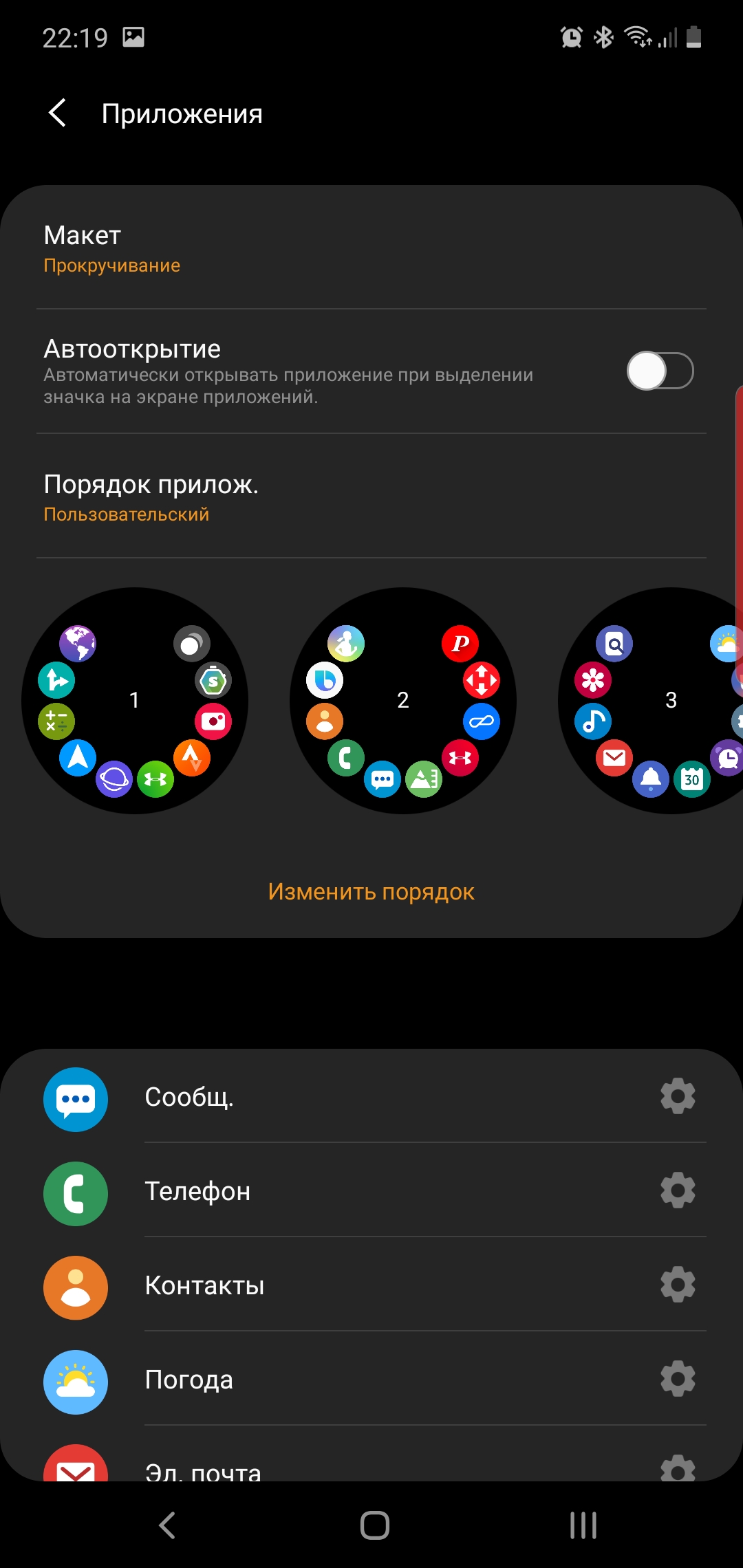The image size is (743, 1568).
Task: Open the Макет layout setting
Action: pyautogui.click(x=371, y=248)
